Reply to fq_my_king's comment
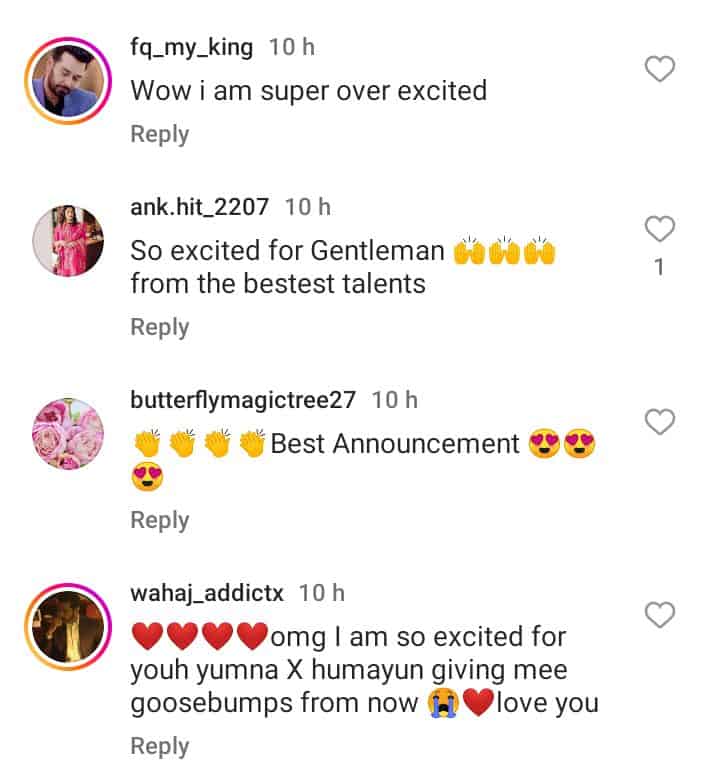 tap(159, 134)
